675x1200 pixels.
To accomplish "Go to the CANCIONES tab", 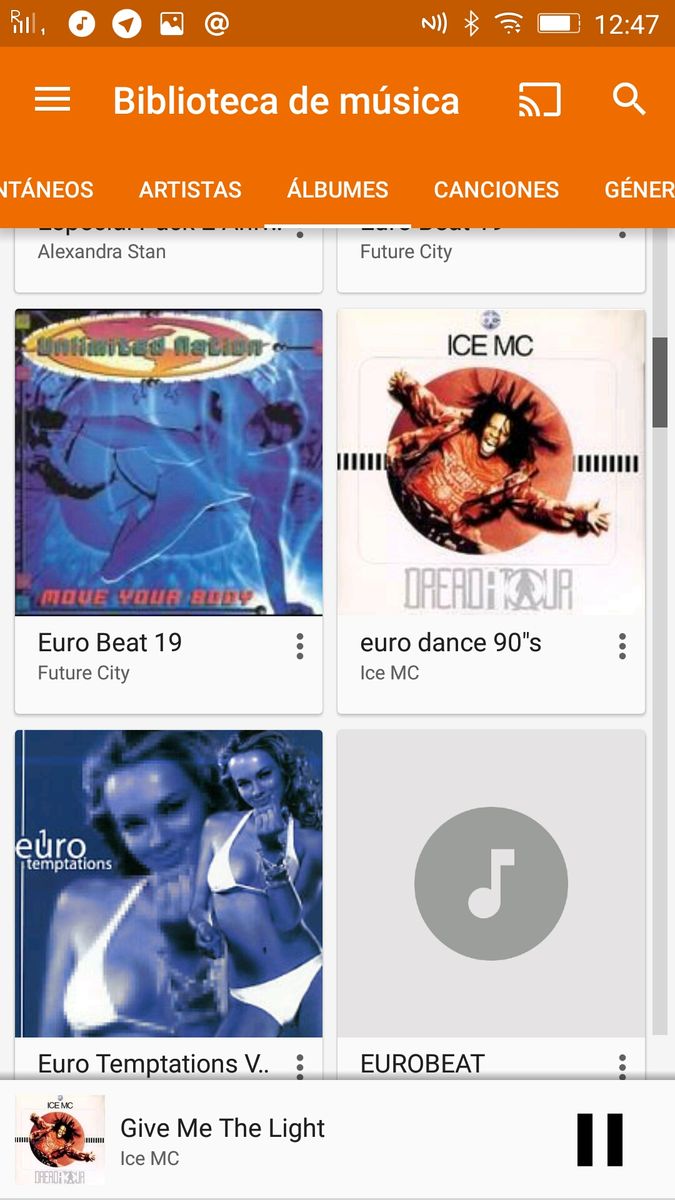I will 496,189.
